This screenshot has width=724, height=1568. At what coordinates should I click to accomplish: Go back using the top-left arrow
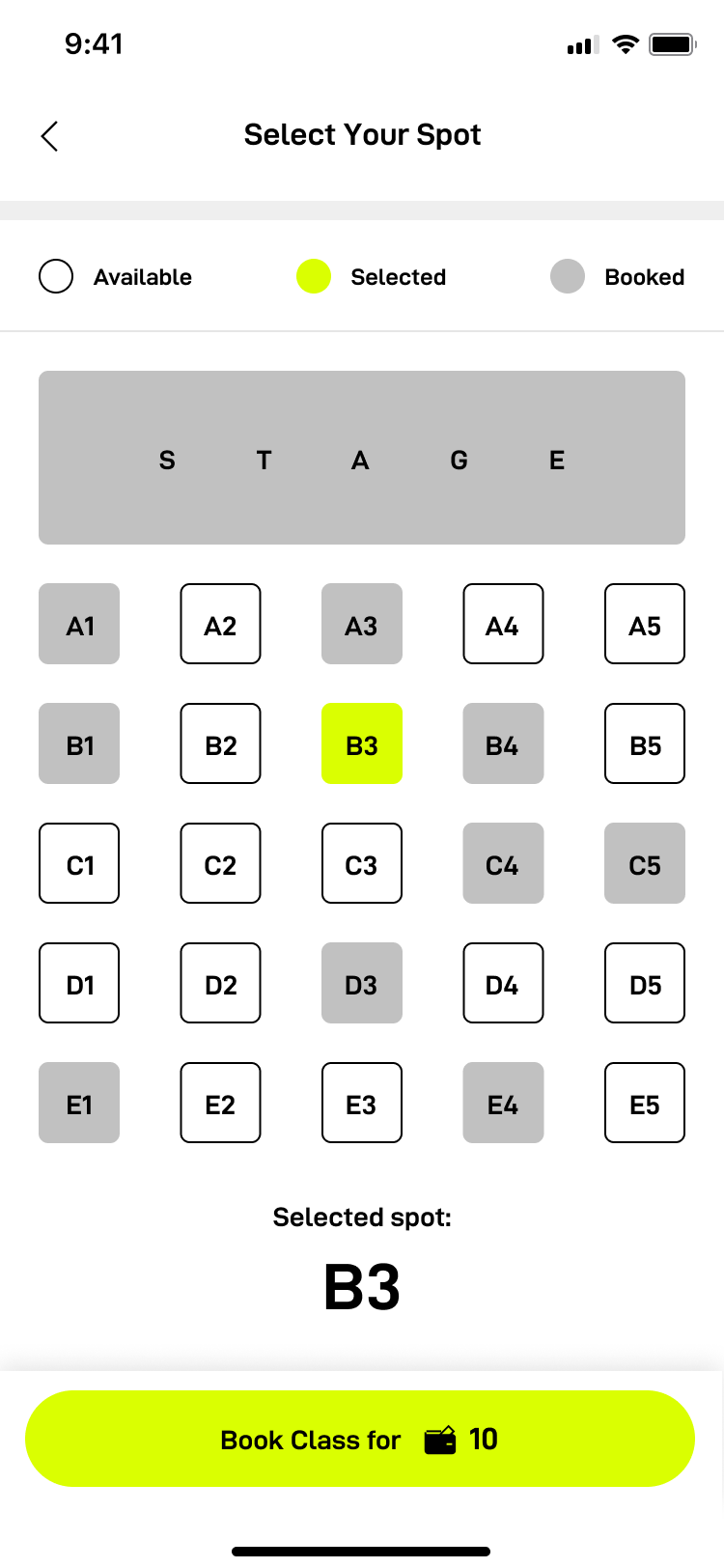(50, 136)
